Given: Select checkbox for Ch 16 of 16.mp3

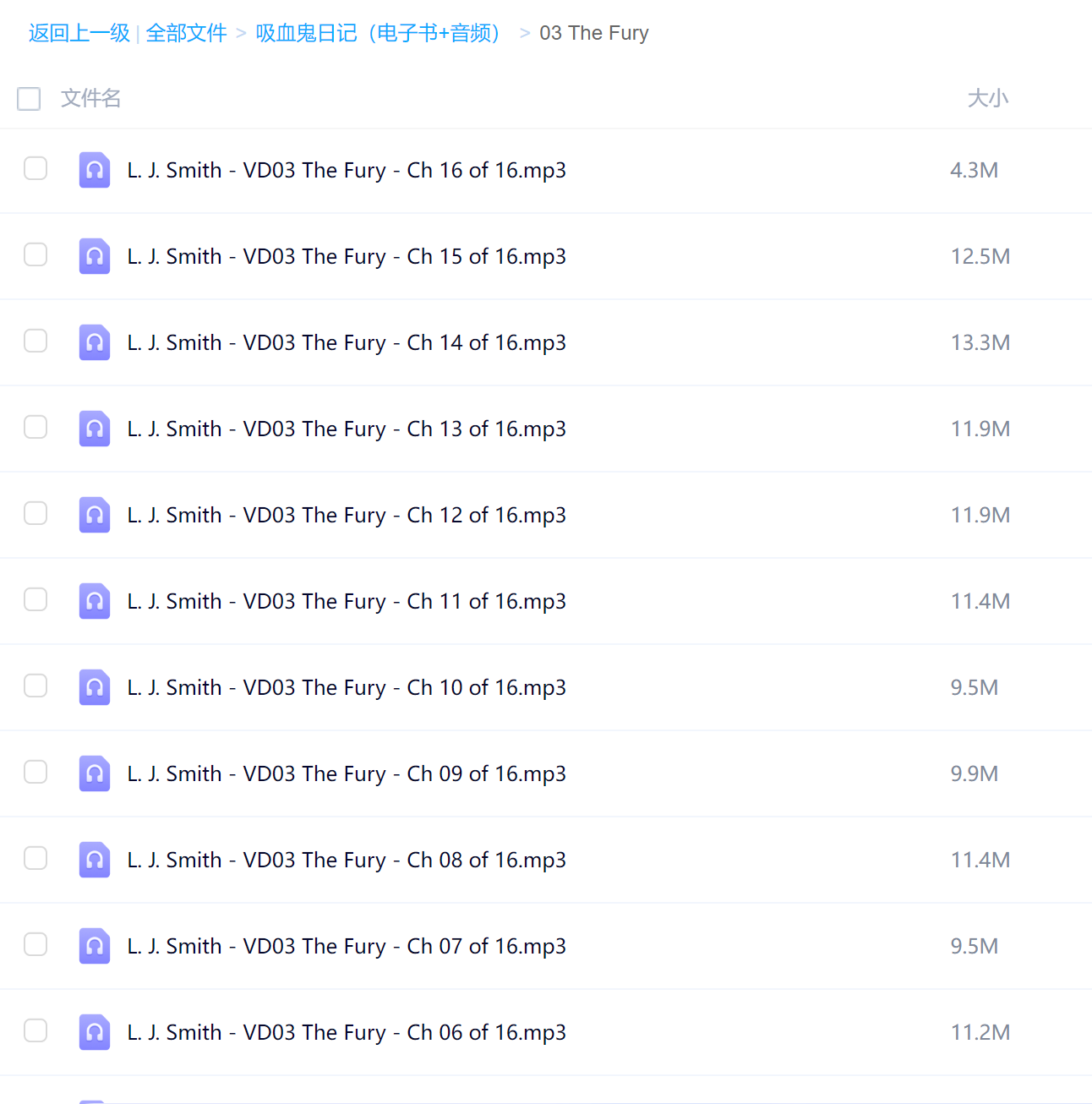Looking at the screenshot, I should pyautogui.click(x=35, y=169).
